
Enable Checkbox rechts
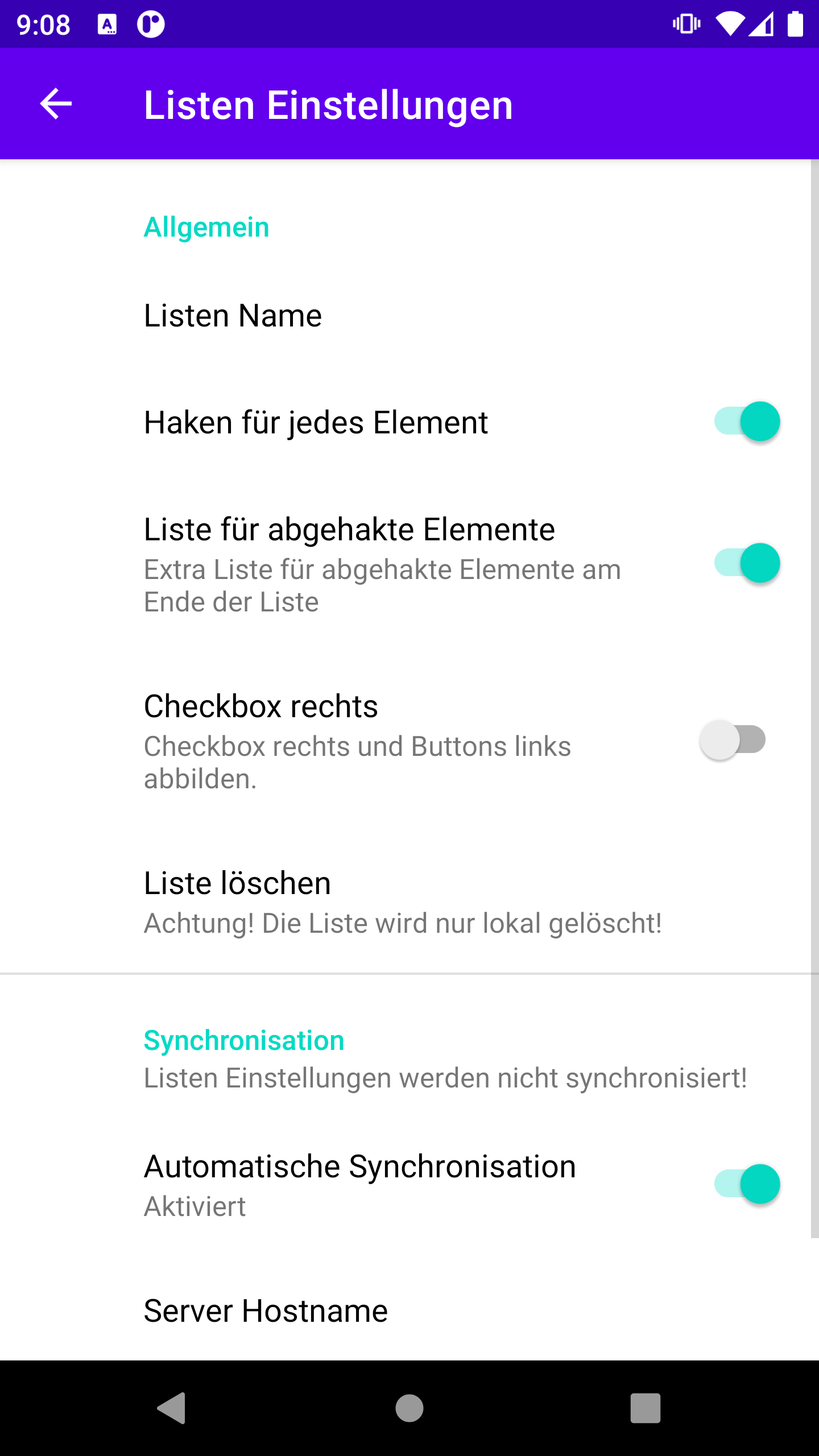point(733,739)
